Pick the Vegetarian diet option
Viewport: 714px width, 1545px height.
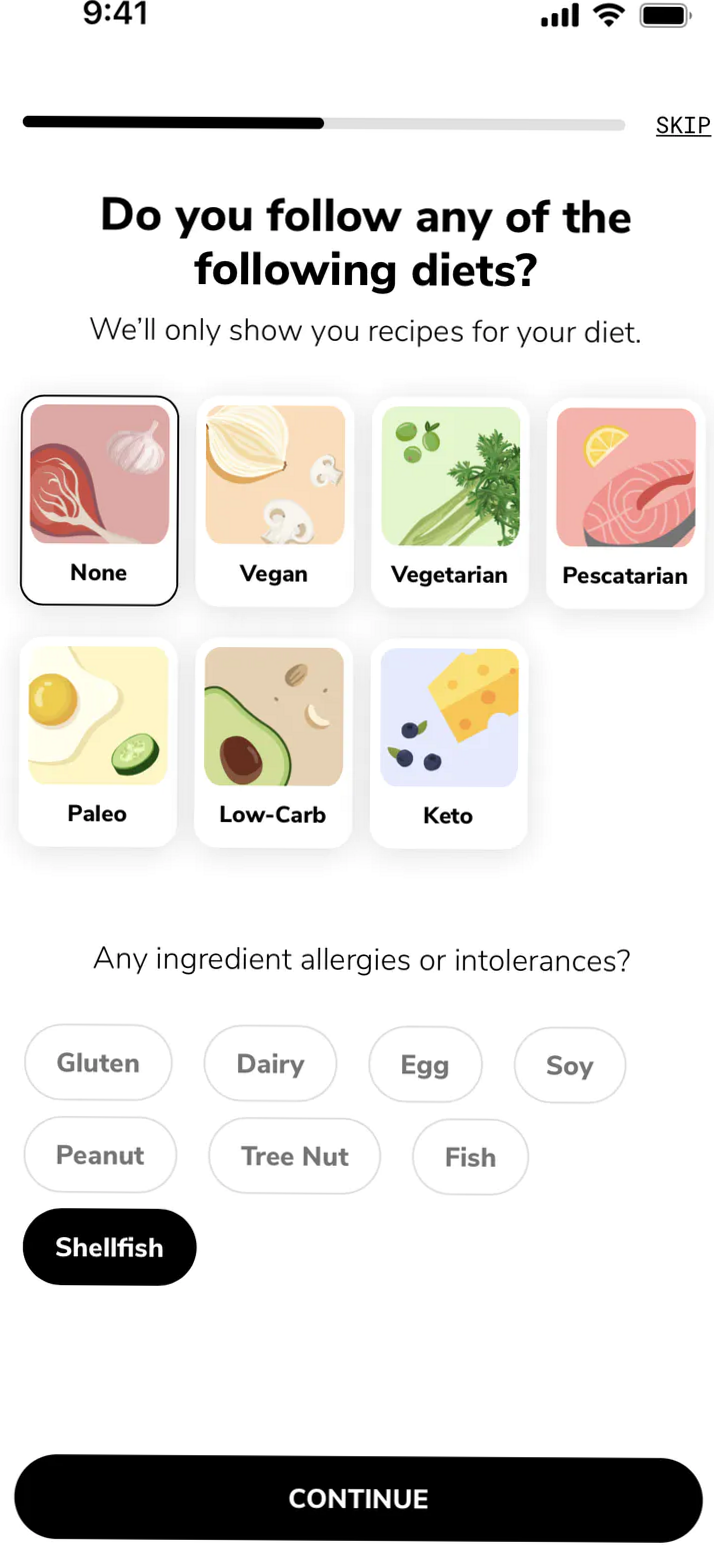point(449,502)
